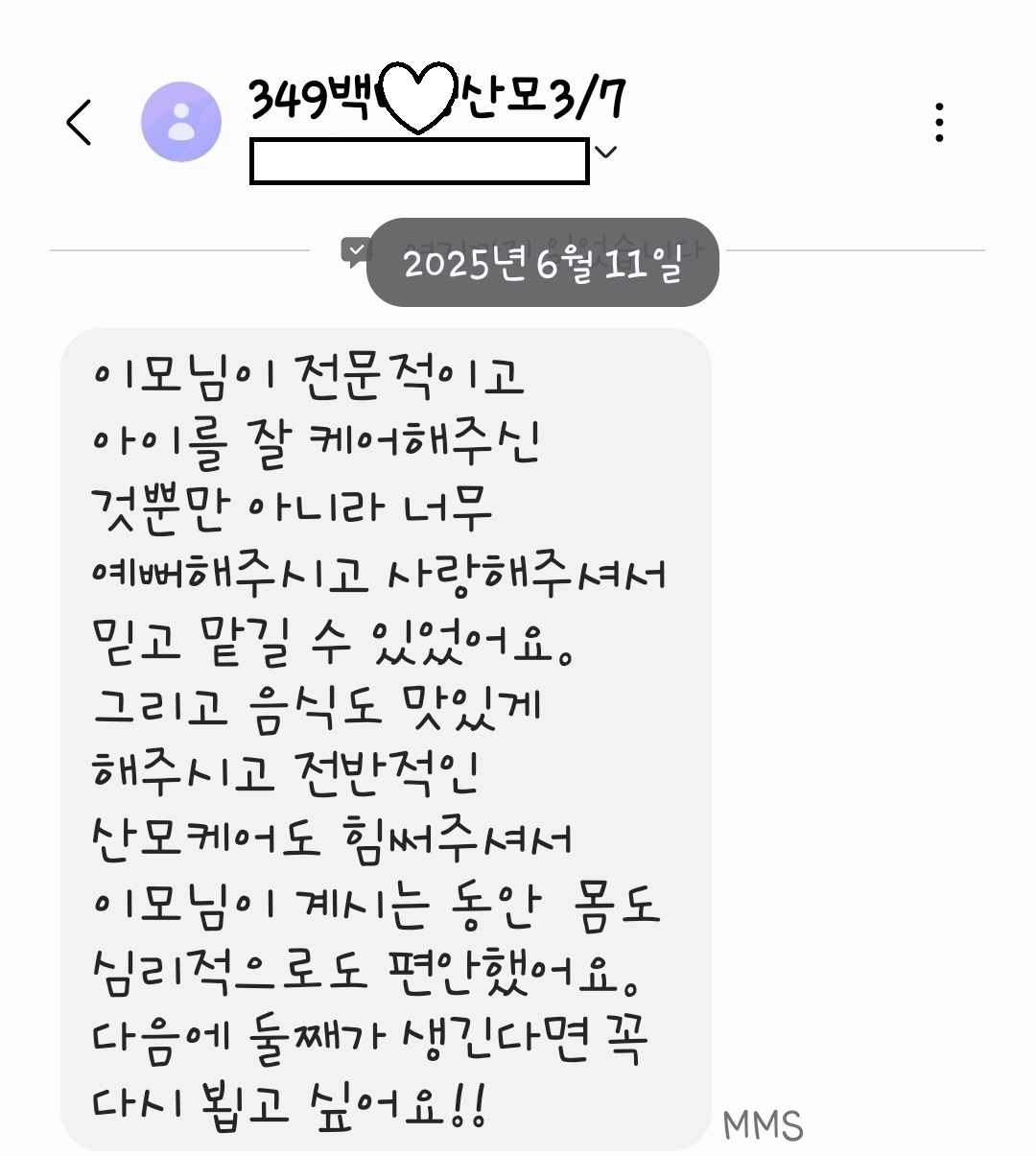This screenshot has width=1036, height=1156.
Task: Open the three-dot overflow menu
Action: [939, 123]
